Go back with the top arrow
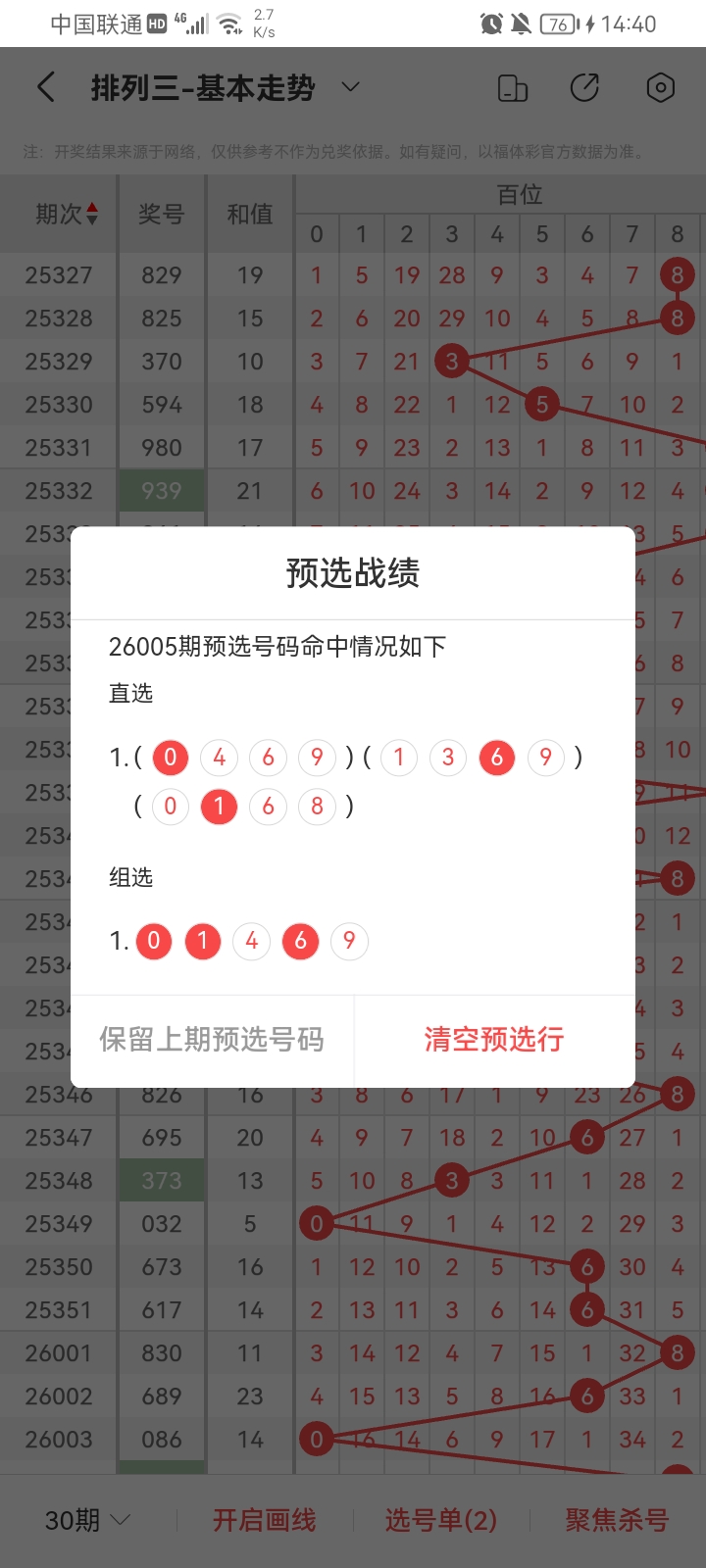This screenshot has height=1568, width=706. [46, 88]
